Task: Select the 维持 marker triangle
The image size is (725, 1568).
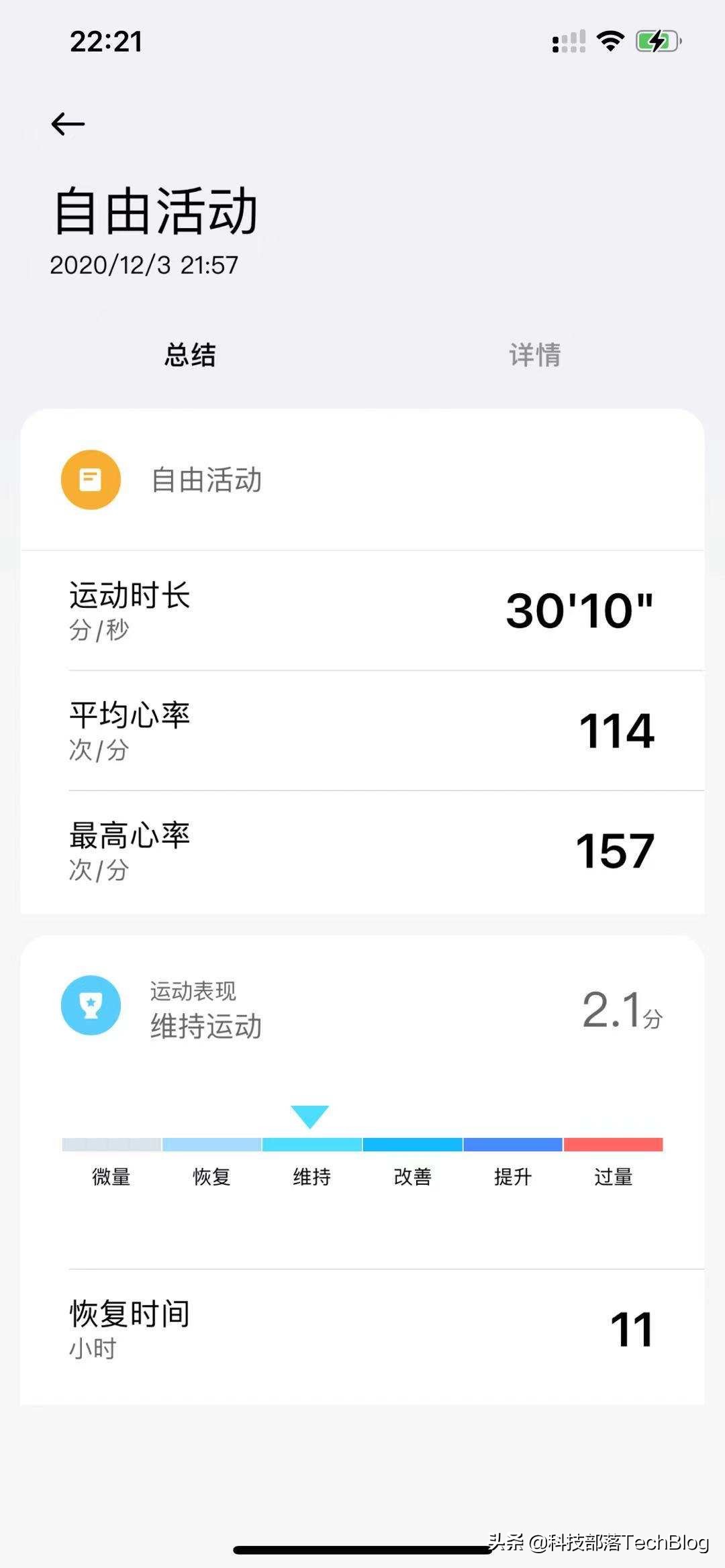Action: point(309,1114)
